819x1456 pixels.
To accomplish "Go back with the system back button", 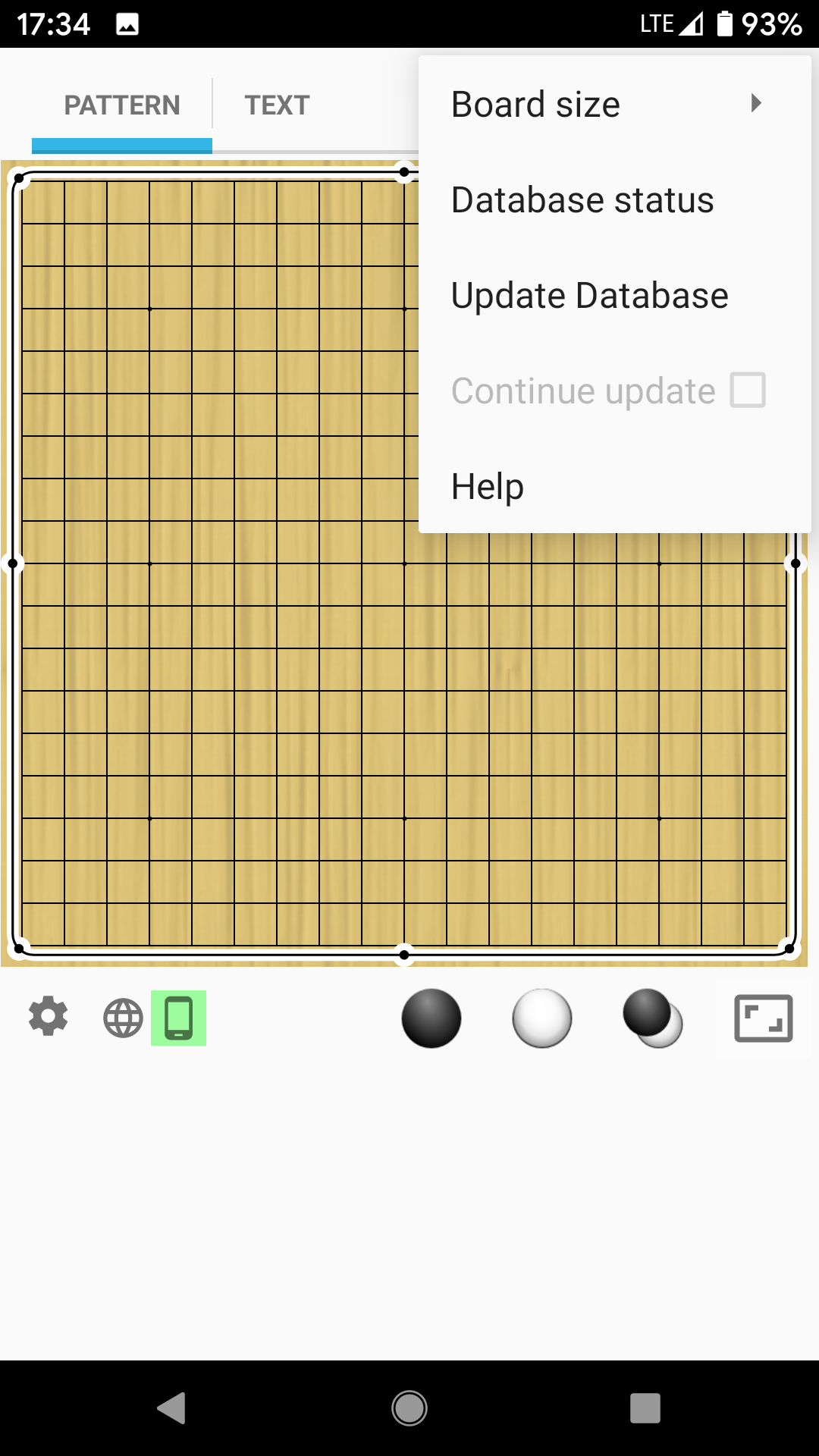I will point(172,1408).
